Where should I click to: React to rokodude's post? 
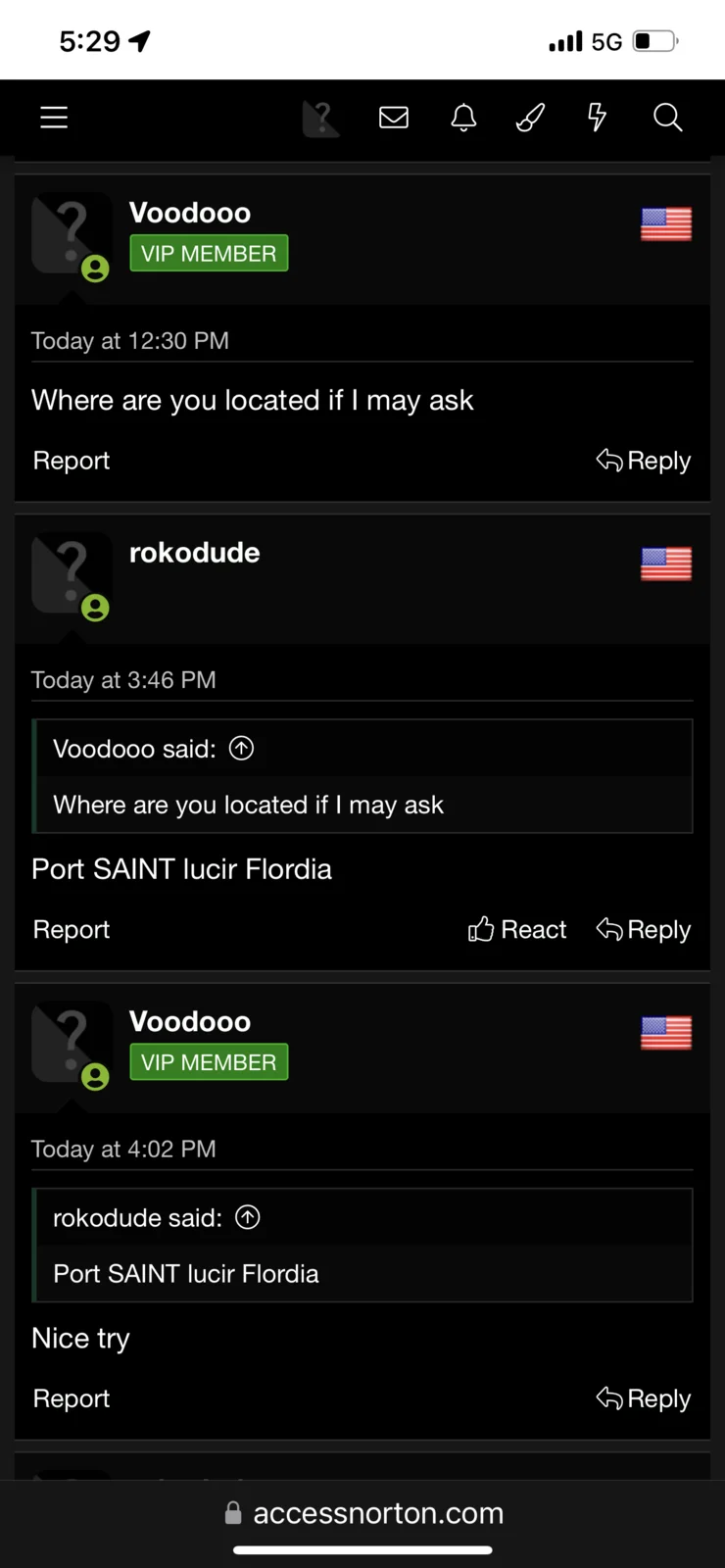point(517,929)
